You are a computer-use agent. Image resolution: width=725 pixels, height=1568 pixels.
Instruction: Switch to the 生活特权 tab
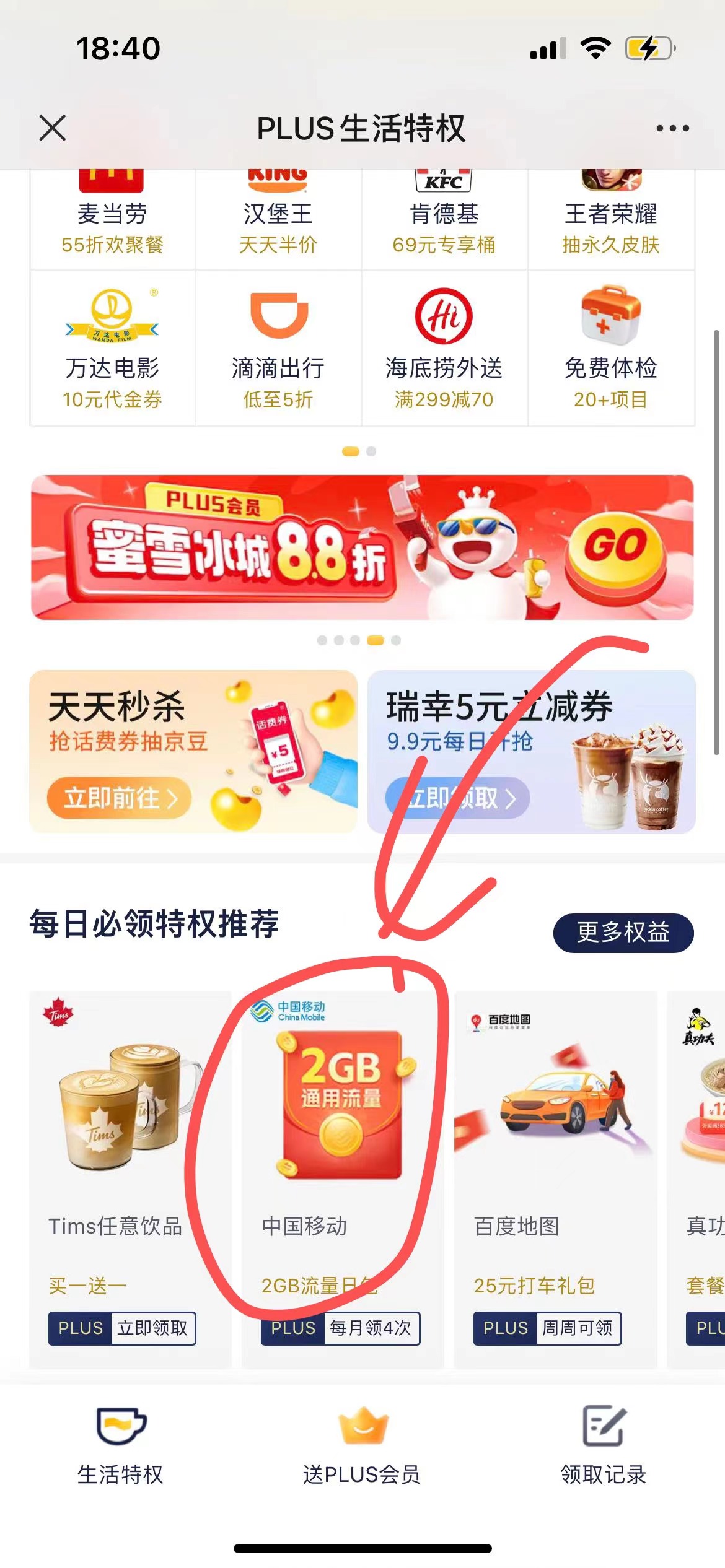click(121, 1445)
